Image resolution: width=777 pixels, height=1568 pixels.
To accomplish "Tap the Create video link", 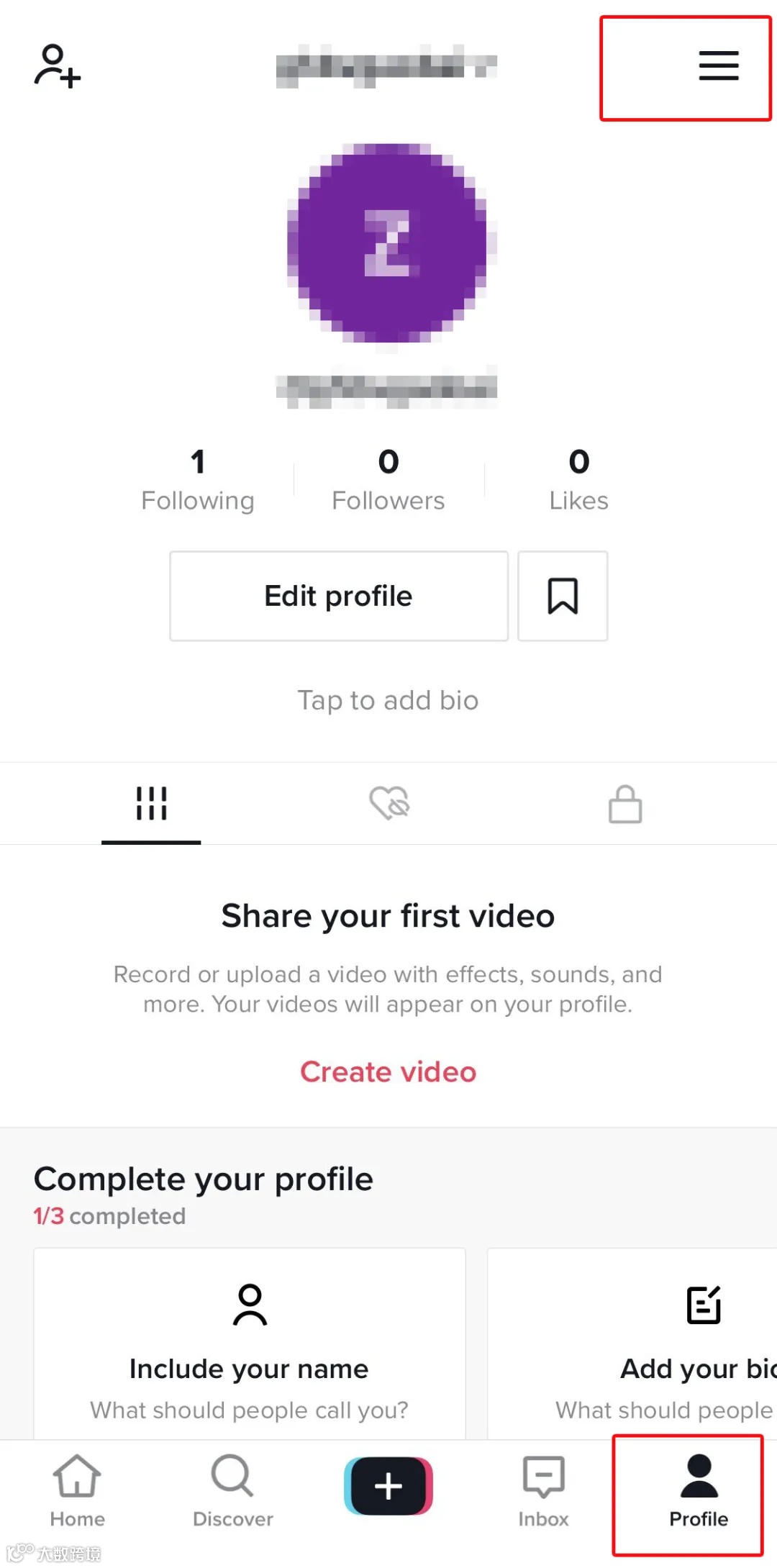I will click(x=388, y=1071).
